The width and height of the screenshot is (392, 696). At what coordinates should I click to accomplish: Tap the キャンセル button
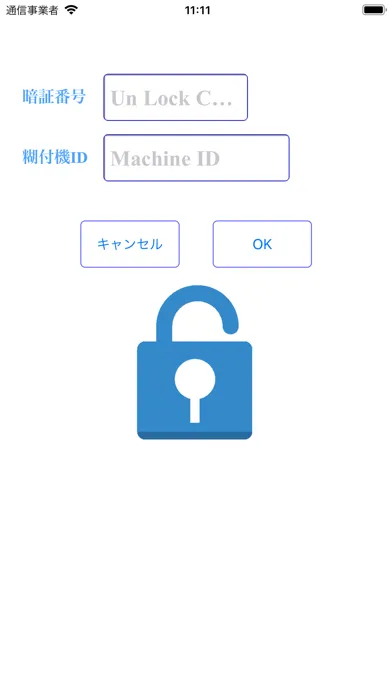(130, 244)
